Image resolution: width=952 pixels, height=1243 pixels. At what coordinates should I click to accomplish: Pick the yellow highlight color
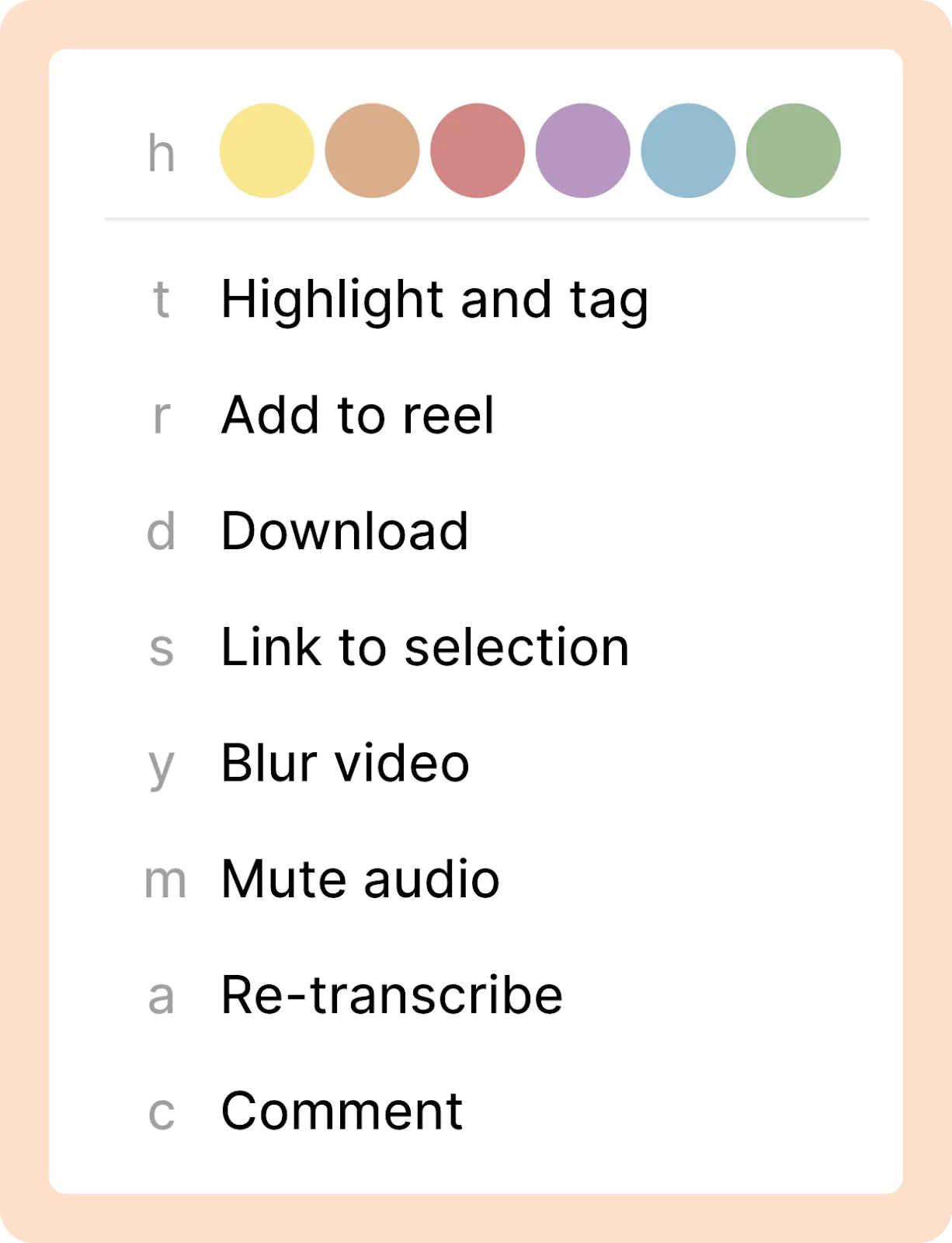(x=266, y=151)
